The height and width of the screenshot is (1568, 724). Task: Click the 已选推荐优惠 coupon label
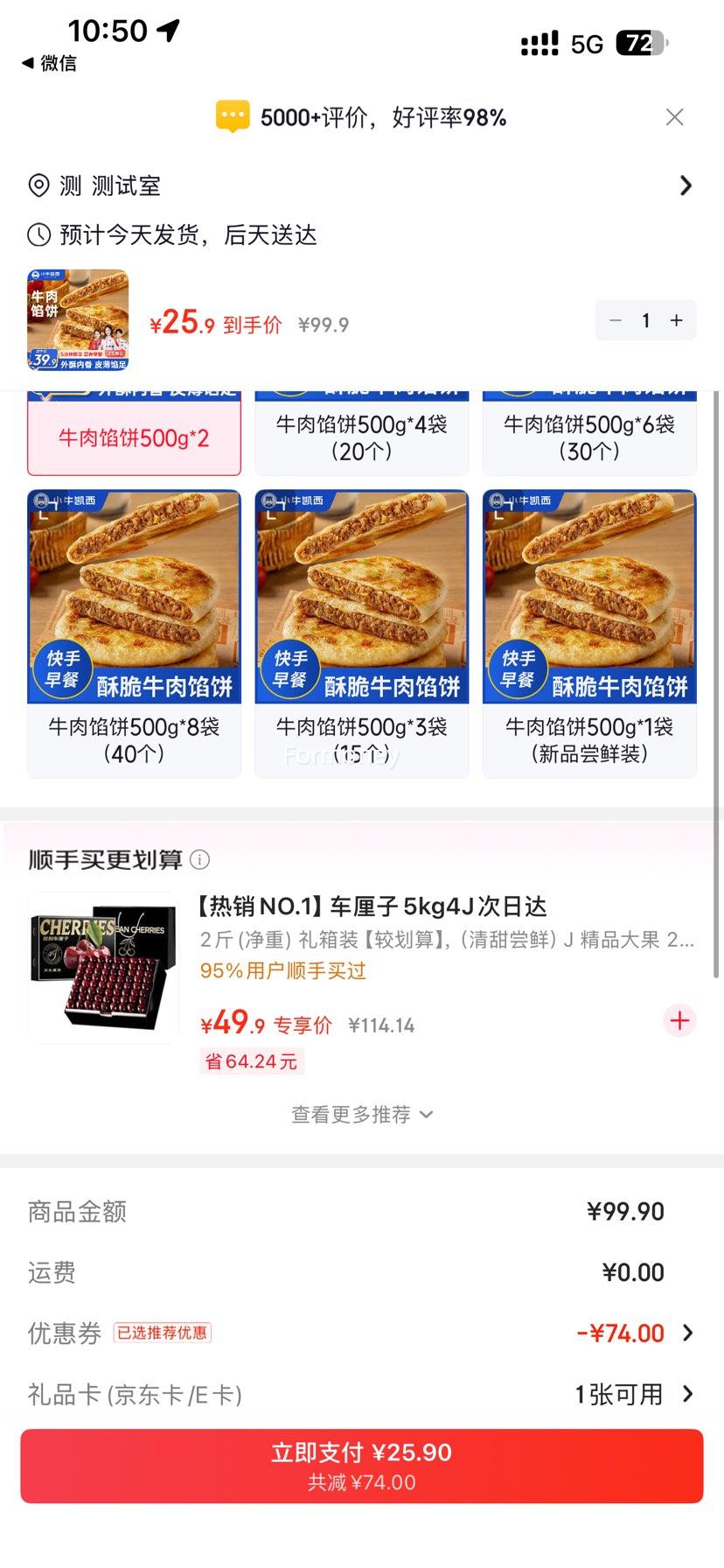coord(163,1333)
